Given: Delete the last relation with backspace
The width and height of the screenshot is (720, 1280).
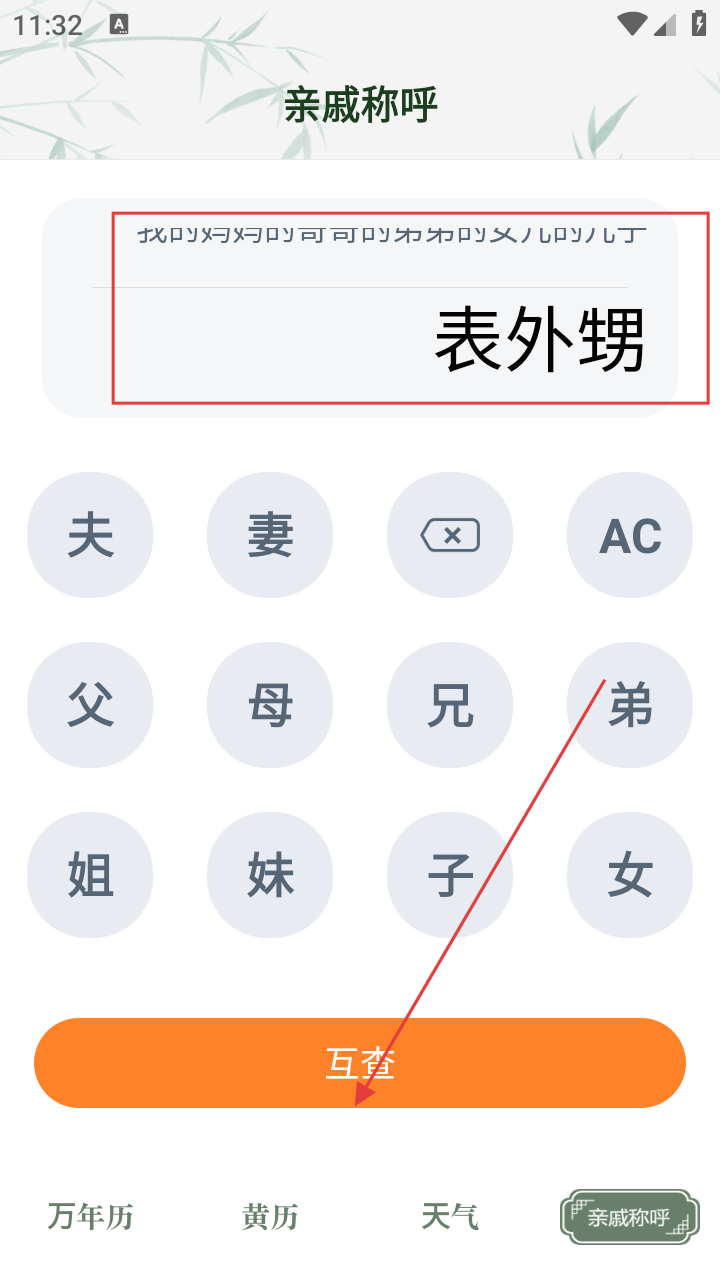Looking at the screenshot, I should click(450, 535).
